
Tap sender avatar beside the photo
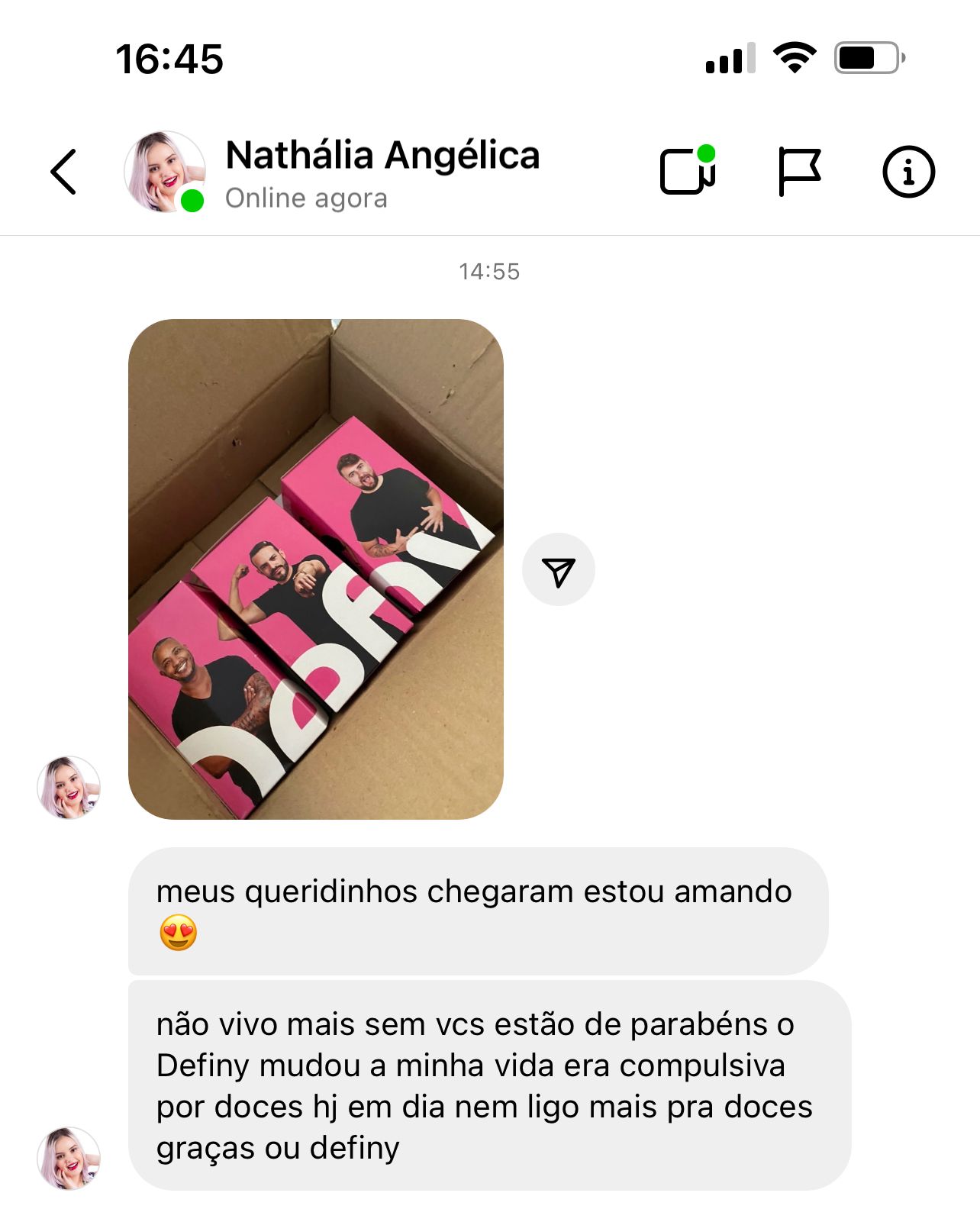pyautogui.click(x=69, y=788)
